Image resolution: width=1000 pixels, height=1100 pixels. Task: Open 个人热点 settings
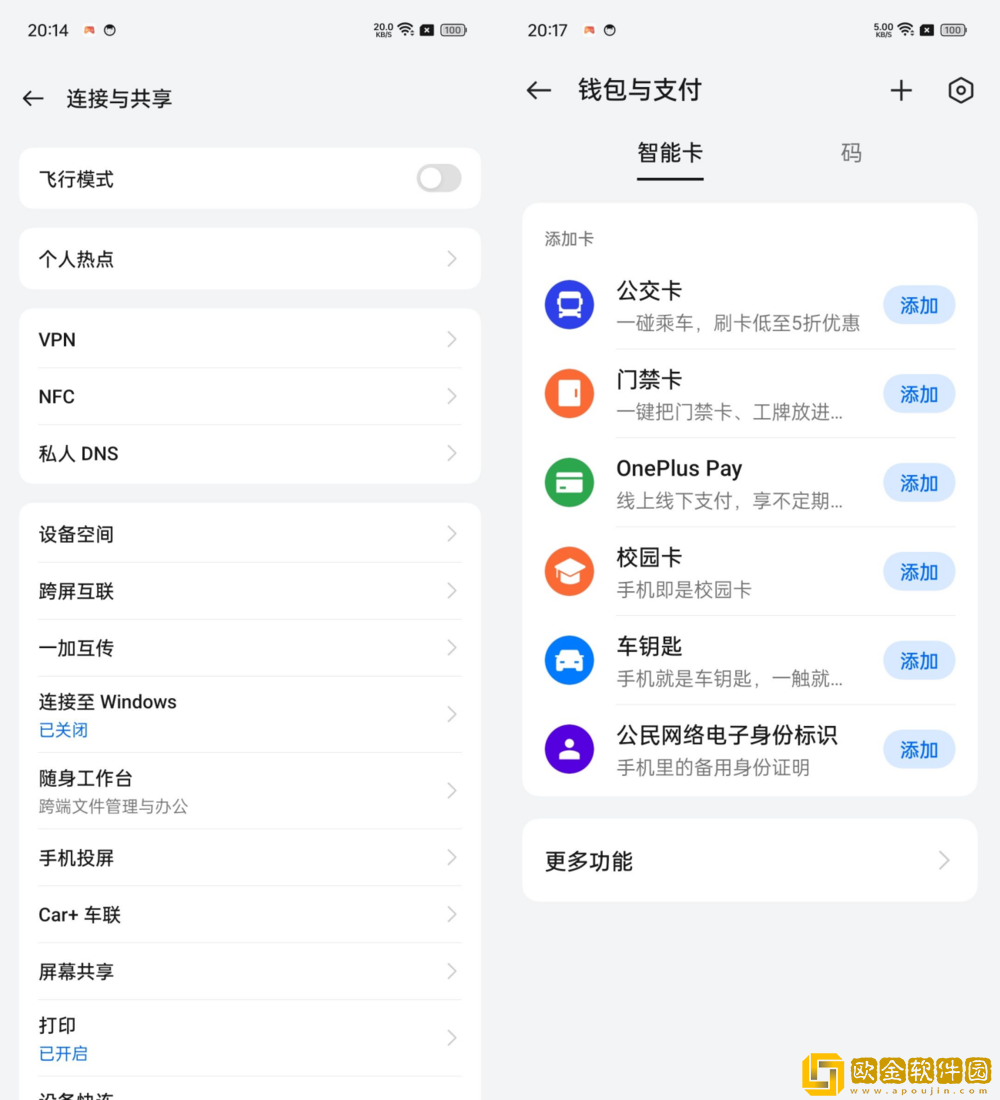(250, 259)
